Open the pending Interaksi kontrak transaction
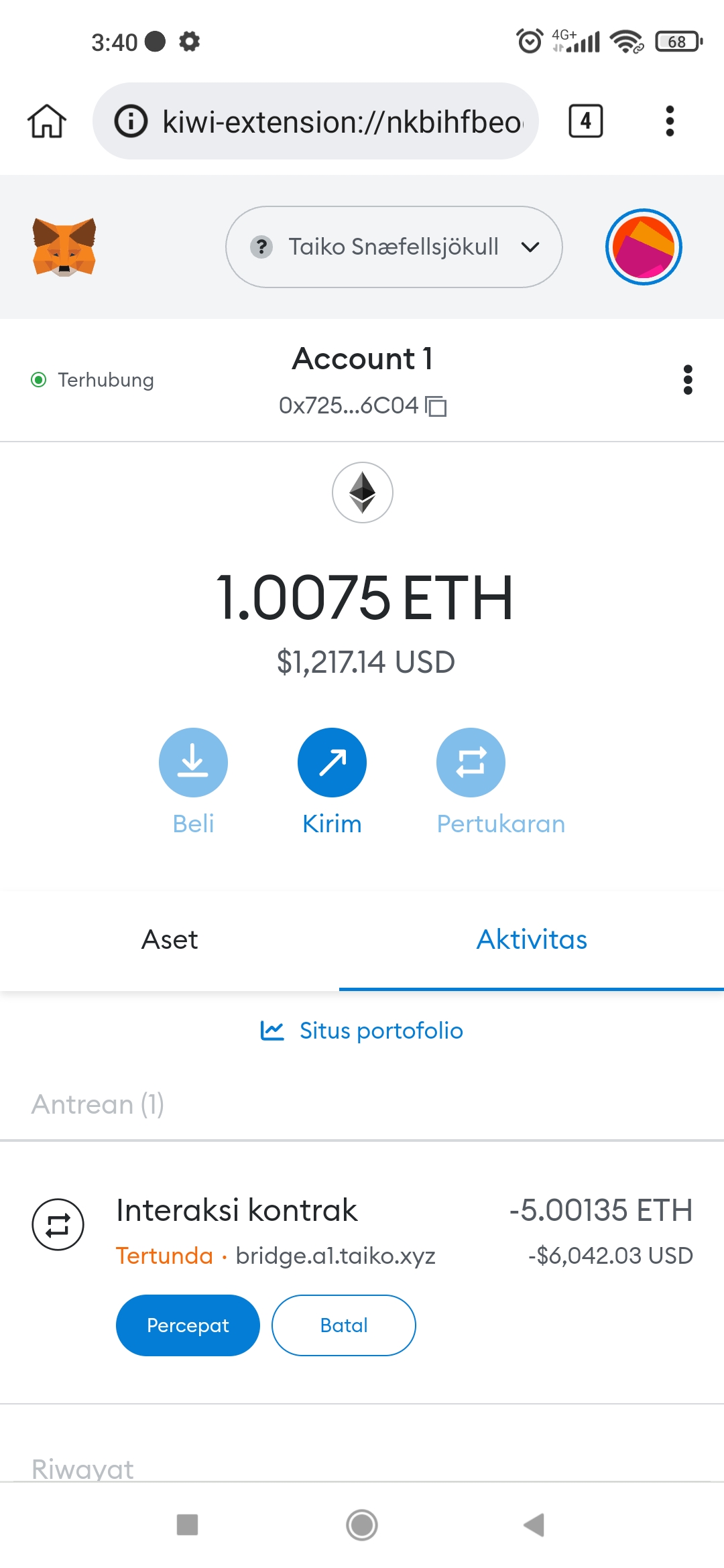 [237, 1210]
